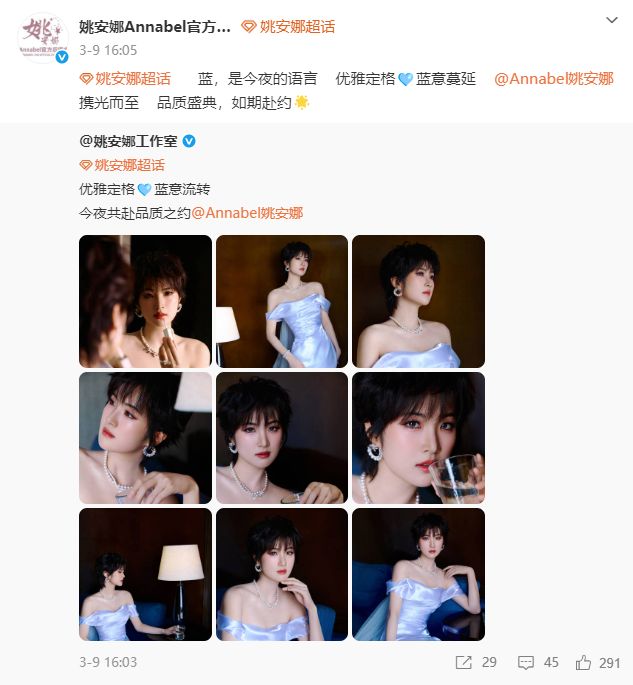The height and width of the screenshot is (685, 633).
Task: Open the post options dropdown arrow
Action: pos(612,20)
